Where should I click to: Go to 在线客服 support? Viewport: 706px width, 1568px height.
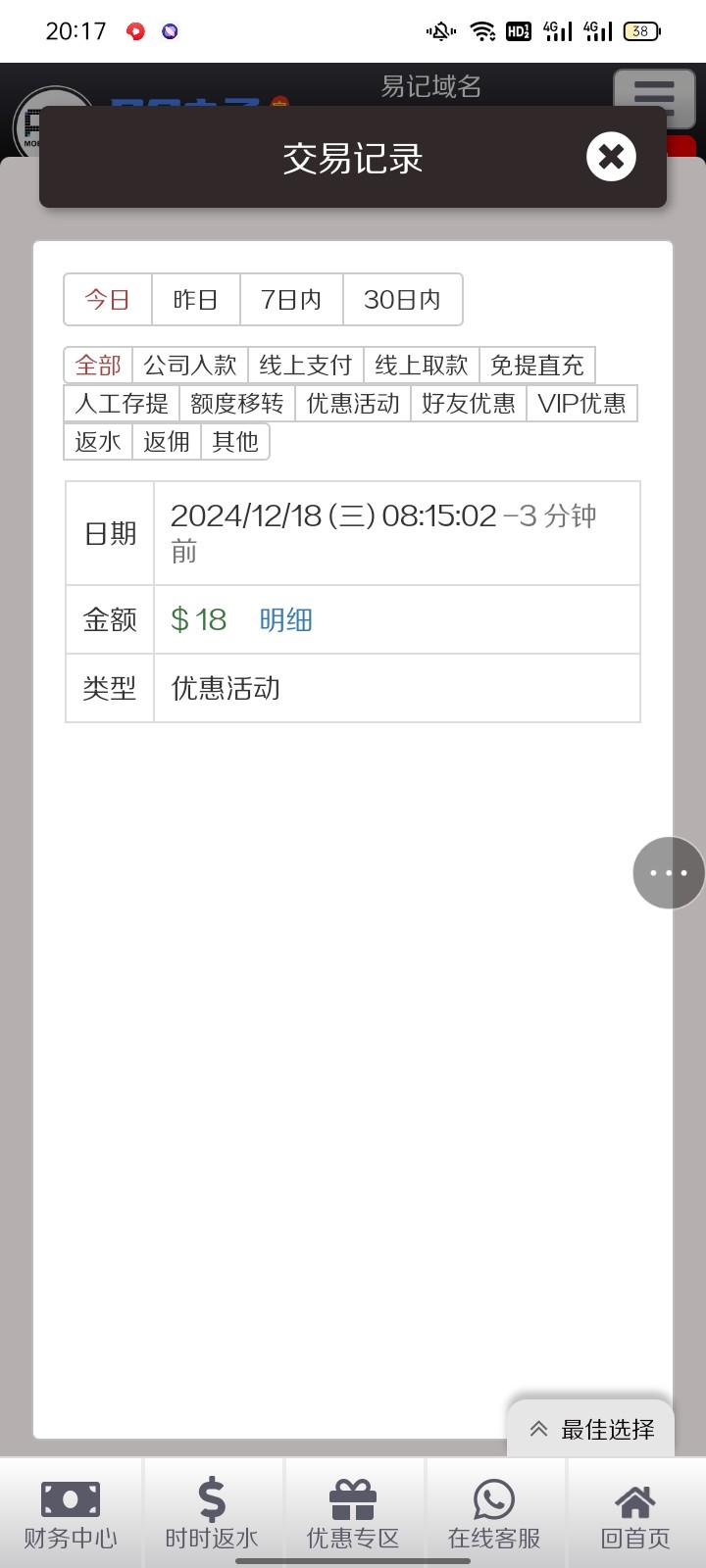click(494, 1514)
